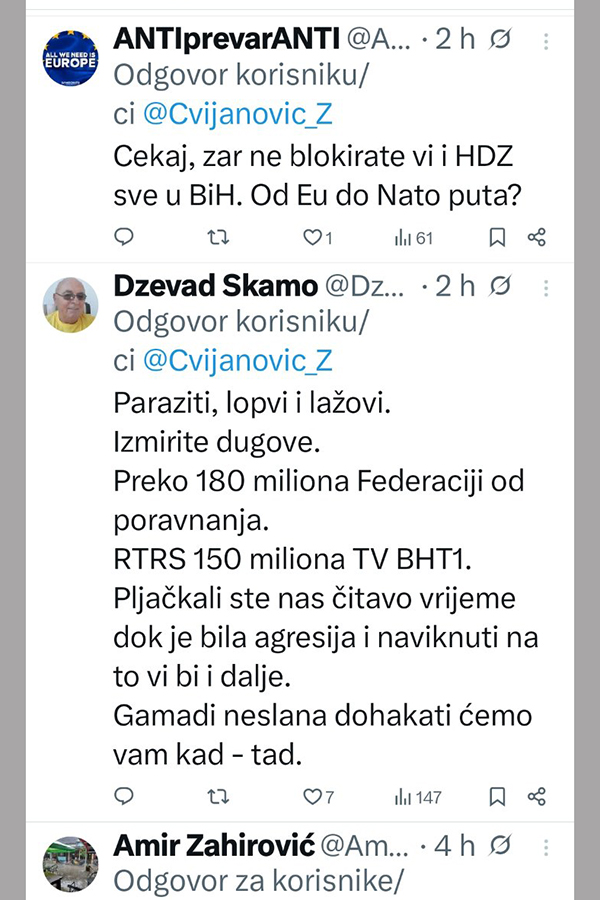600x900 pixels.
Task: Share Dzevad Skamo's tweet
Action: point(537,796)
